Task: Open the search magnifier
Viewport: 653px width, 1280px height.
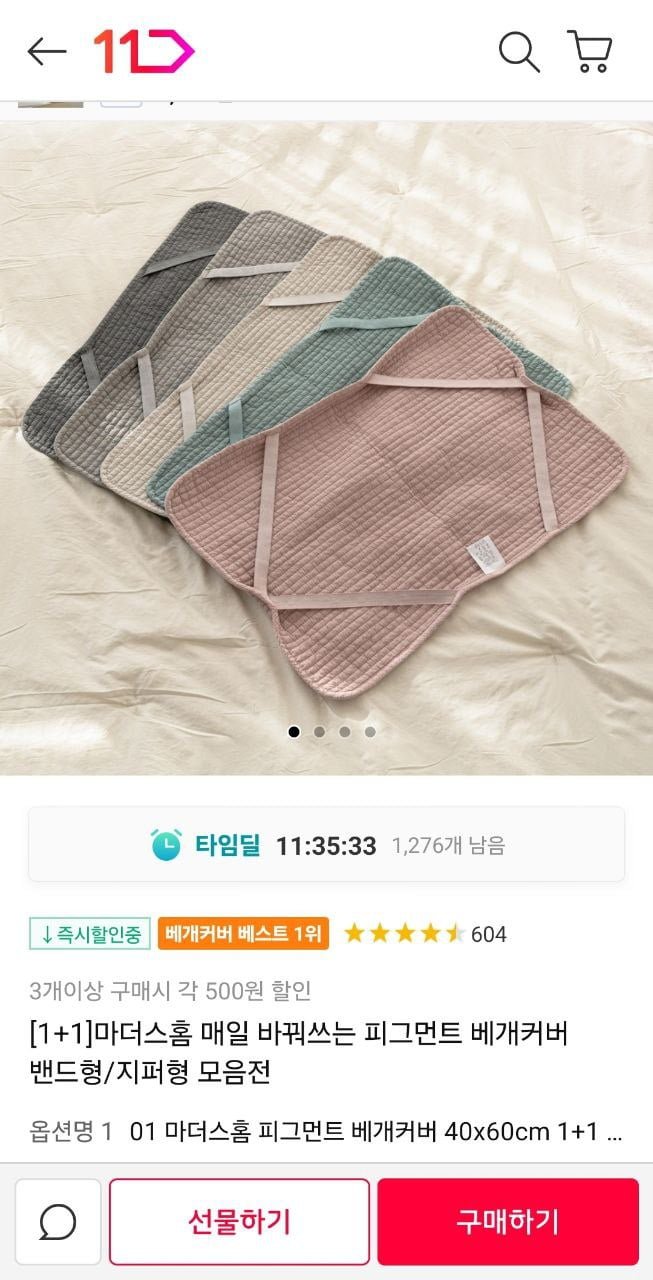Action: [x=519, y=51]
